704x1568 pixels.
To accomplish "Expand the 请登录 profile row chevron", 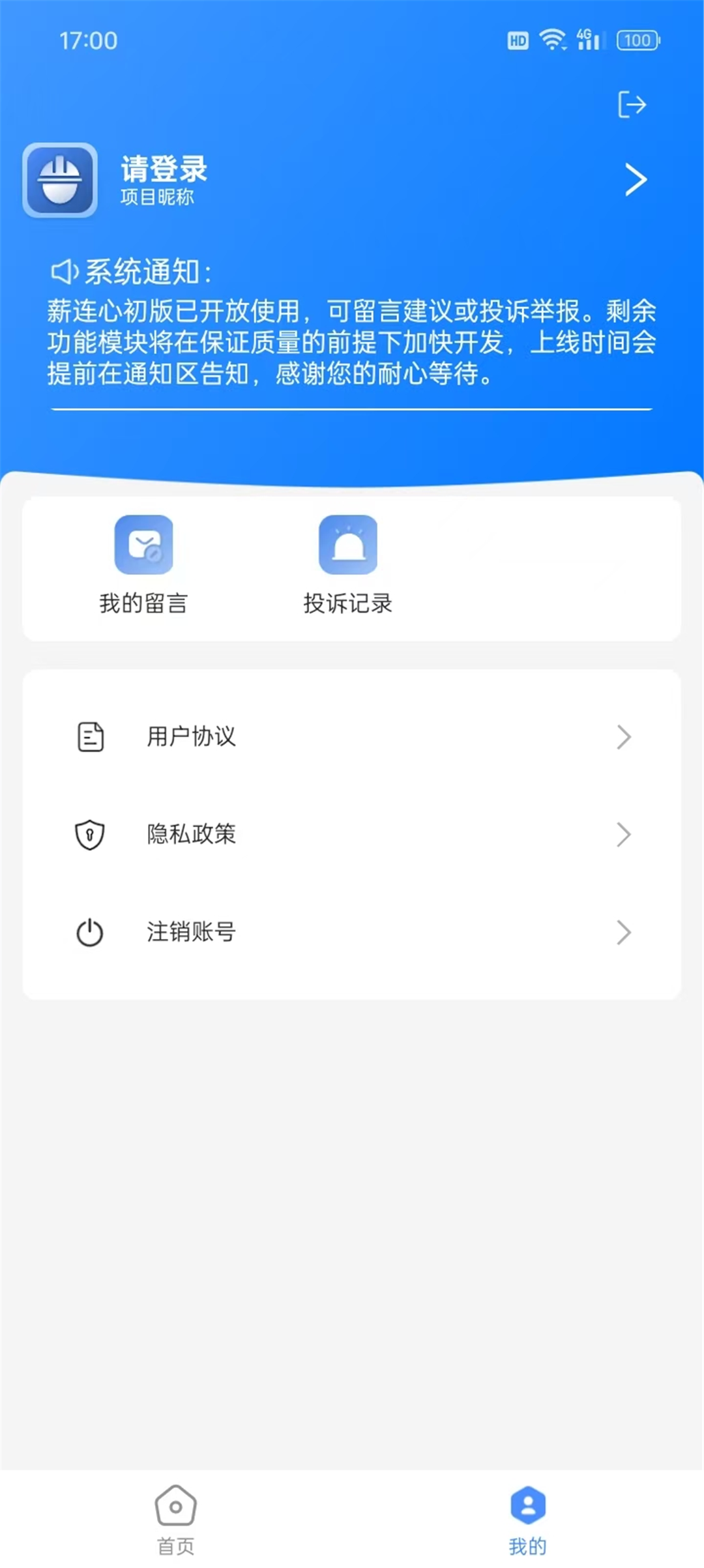I will (633, 180).
